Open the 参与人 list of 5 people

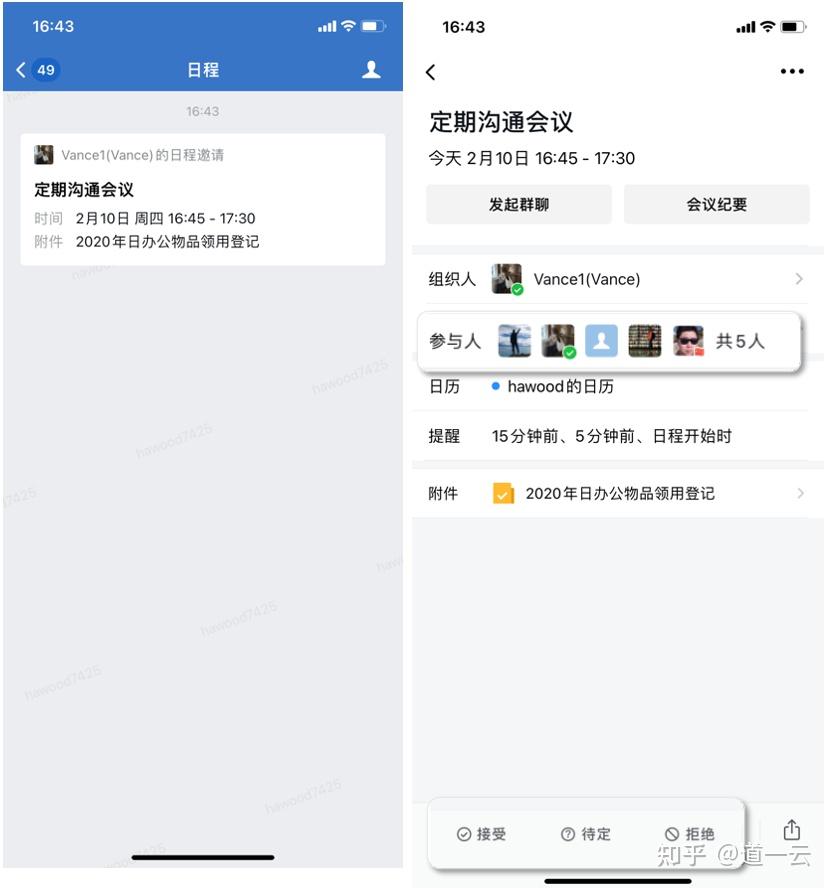point(610,341)
